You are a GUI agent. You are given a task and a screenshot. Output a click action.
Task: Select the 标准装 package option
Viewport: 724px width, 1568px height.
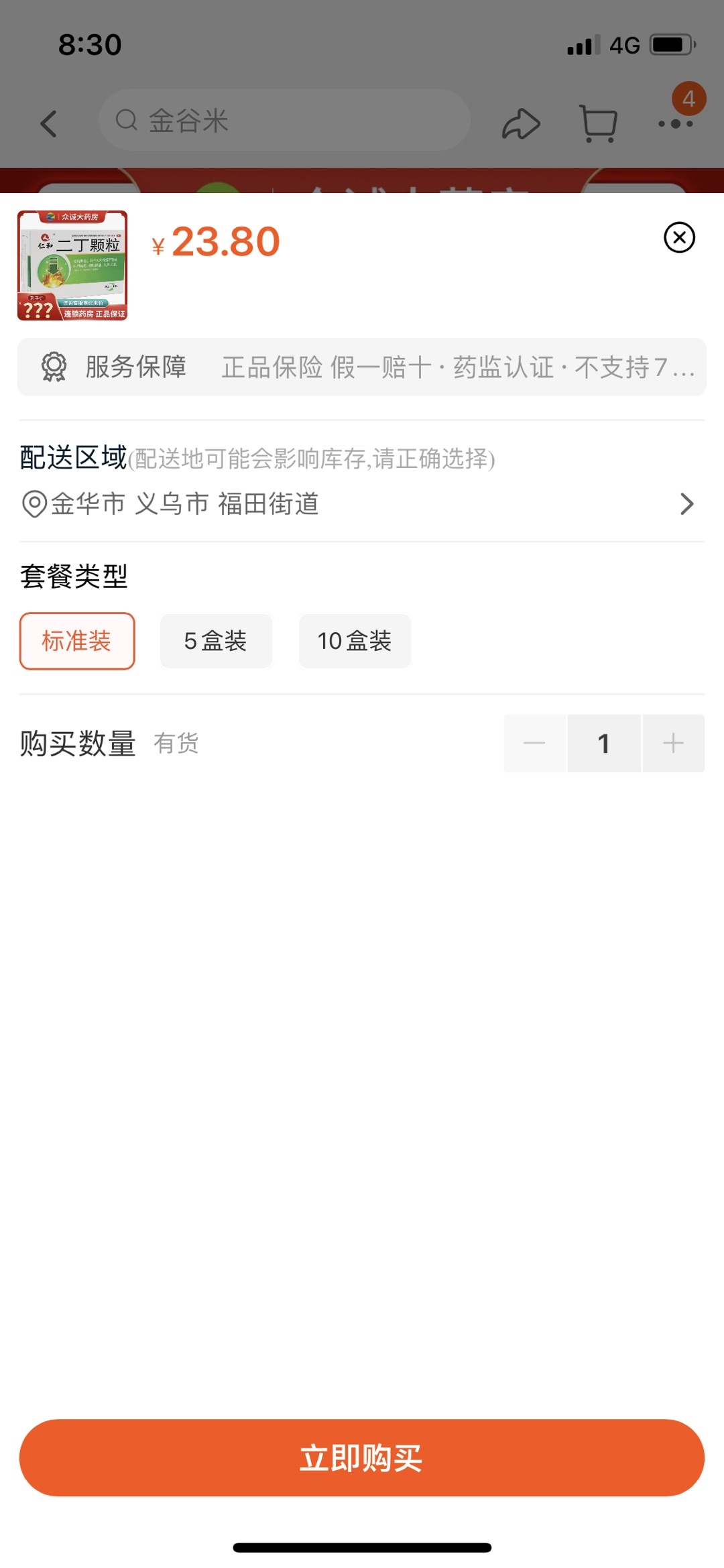[77, 641]
